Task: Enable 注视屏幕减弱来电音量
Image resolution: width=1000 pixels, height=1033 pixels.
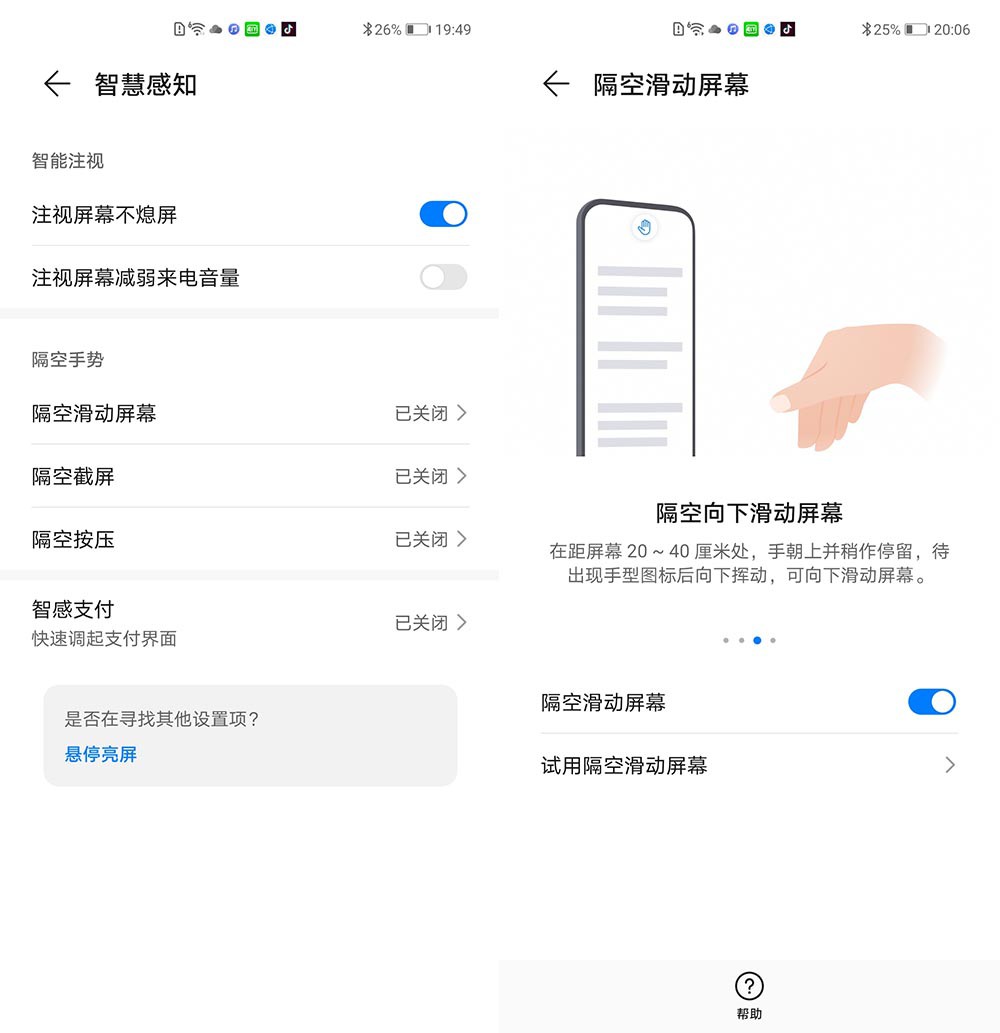Action: [x=443, y=277]
